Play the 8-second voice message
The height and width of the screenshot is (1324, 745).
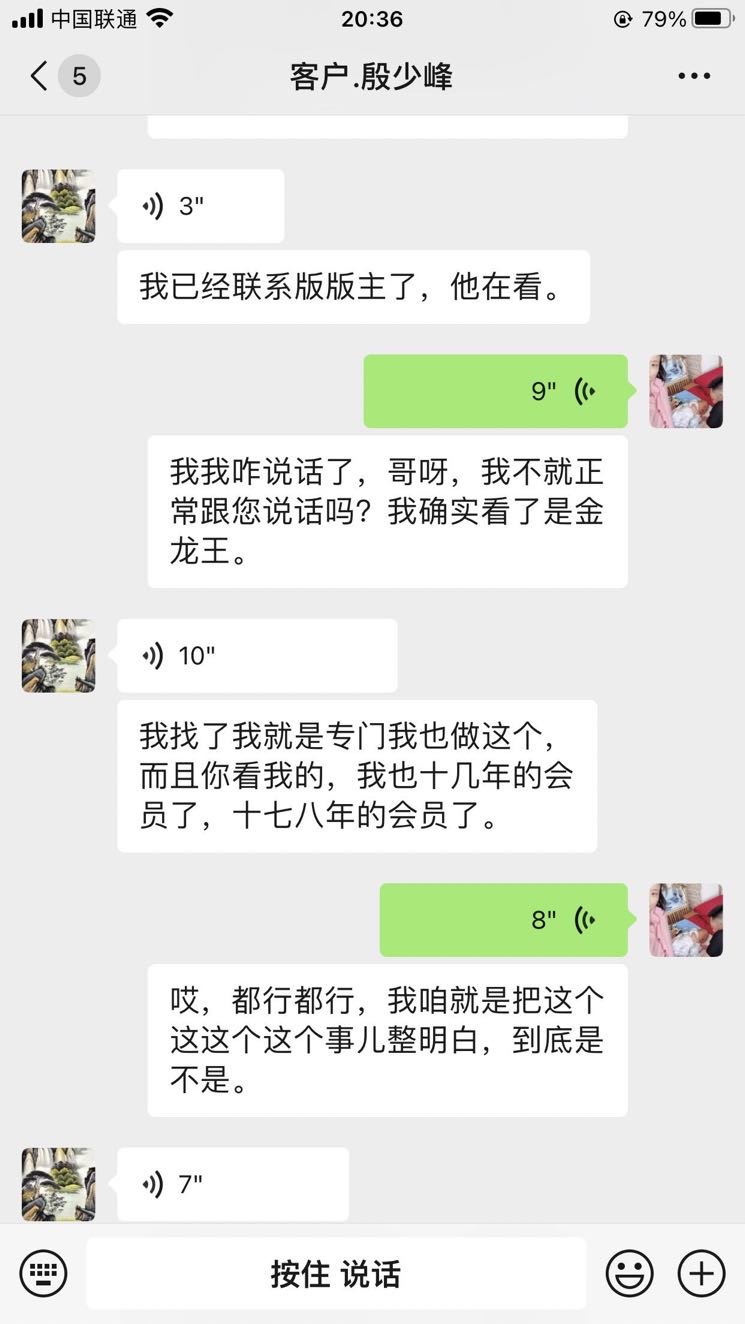pyautogui.click(x=503, y=920)
